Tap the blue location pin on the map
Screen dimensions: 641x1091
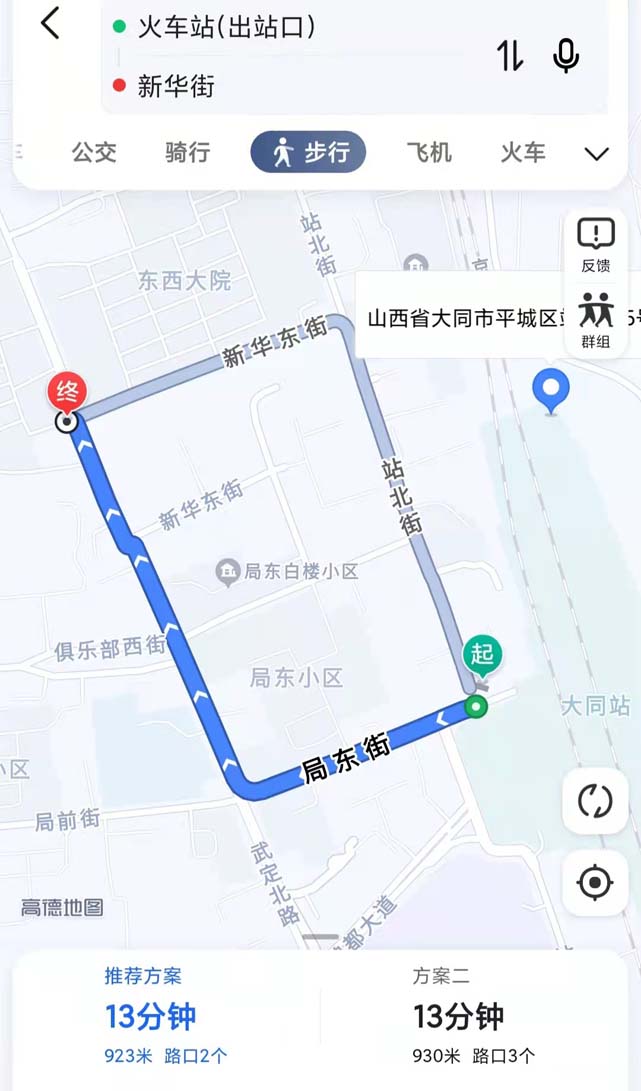pyautogui.click(x=551, y=391)
